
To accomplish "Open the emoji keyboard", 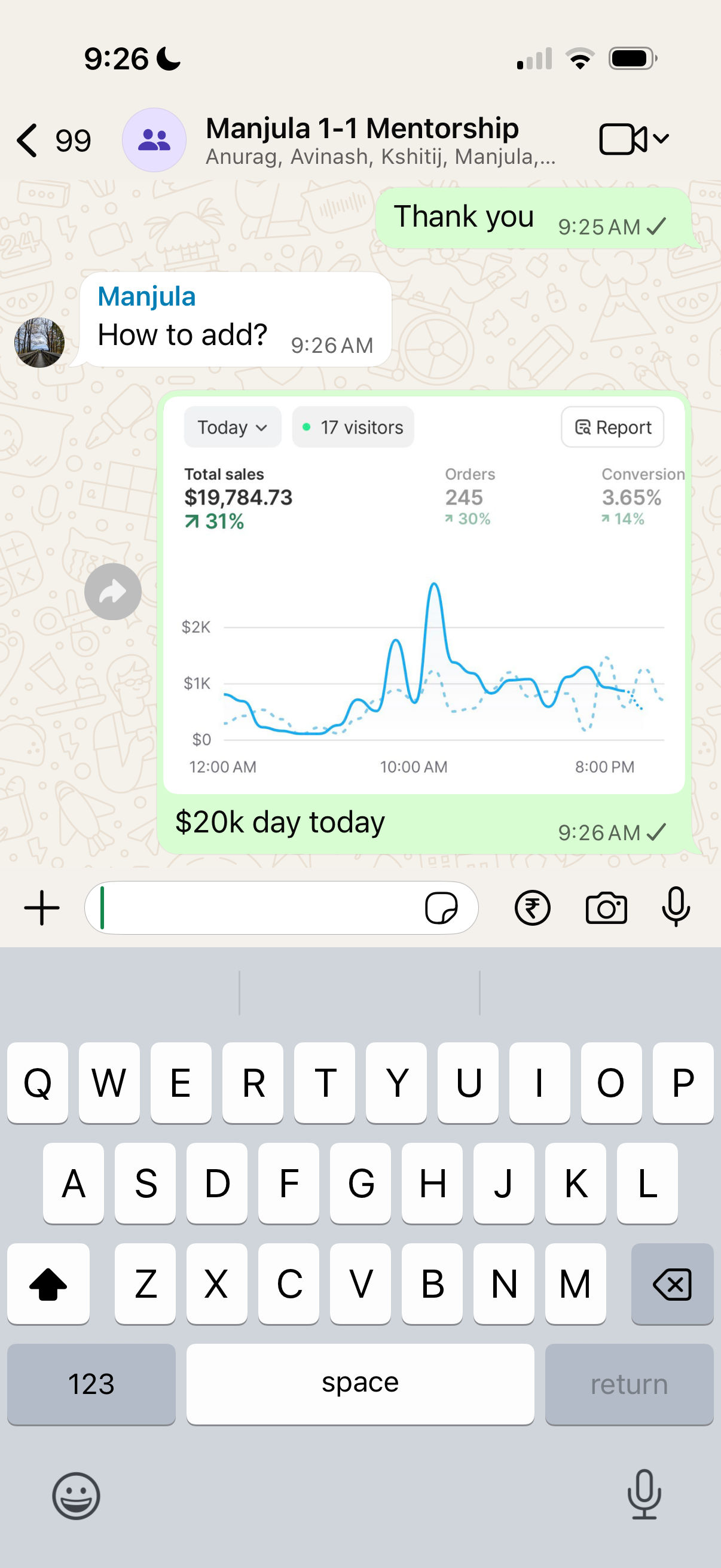I will [76, 1496].
